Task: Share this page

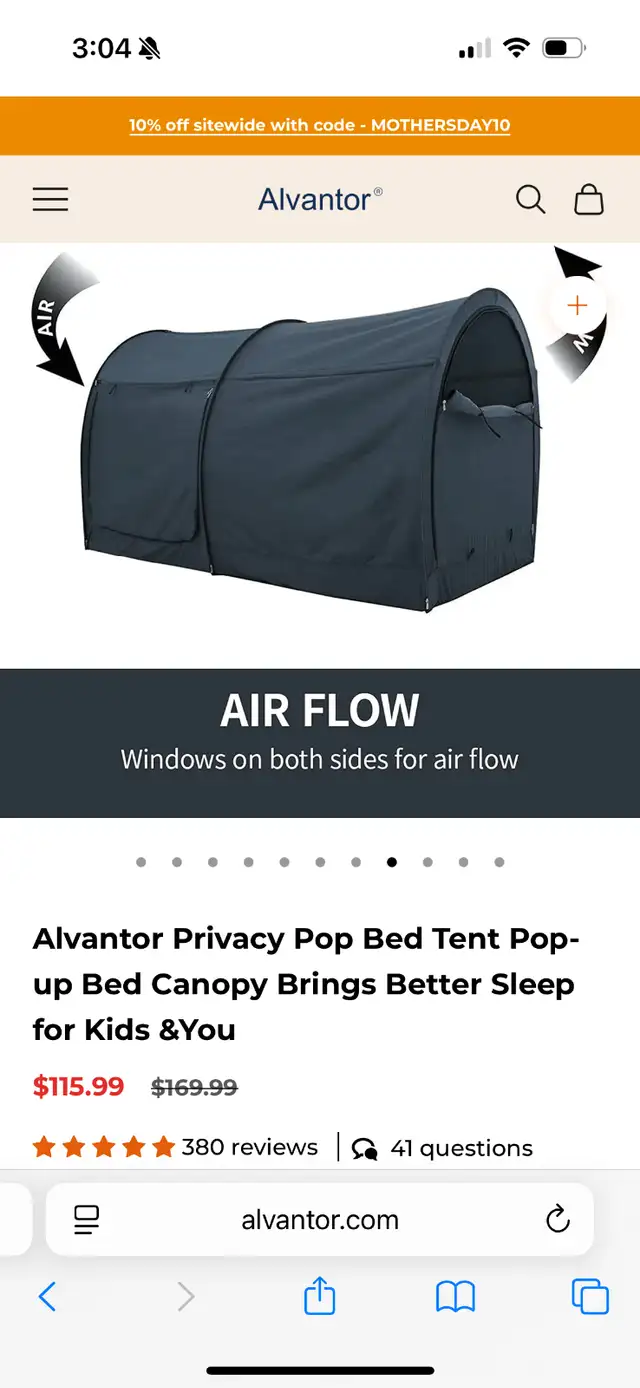Action: coord(319,1296)
